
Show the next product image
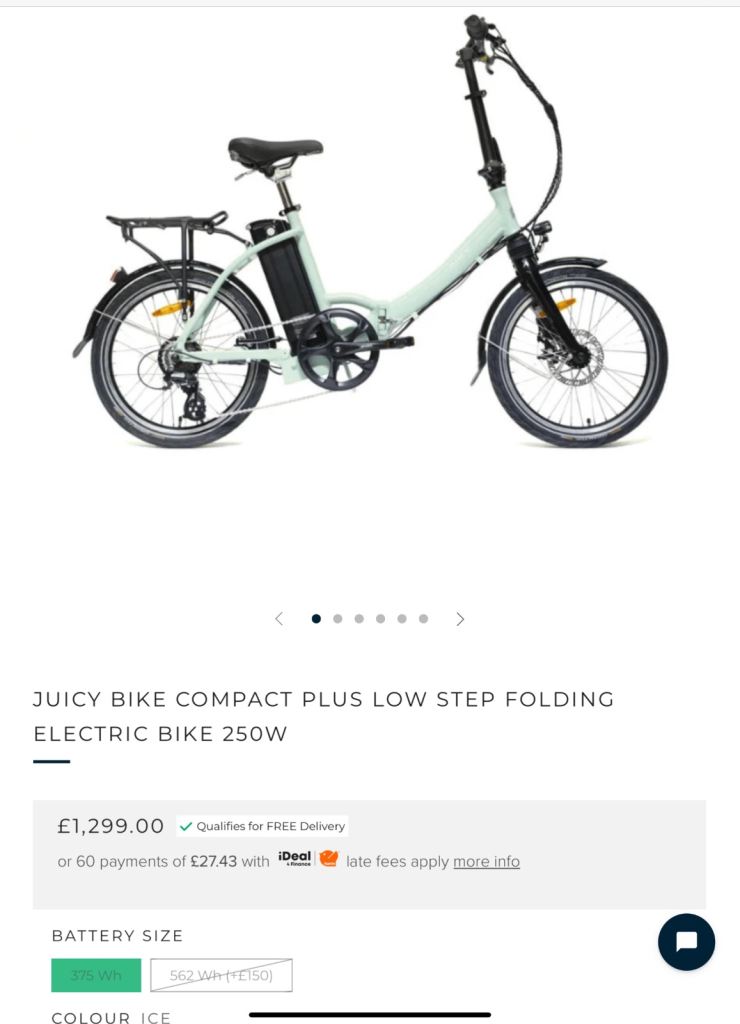[x=460, y=619]
